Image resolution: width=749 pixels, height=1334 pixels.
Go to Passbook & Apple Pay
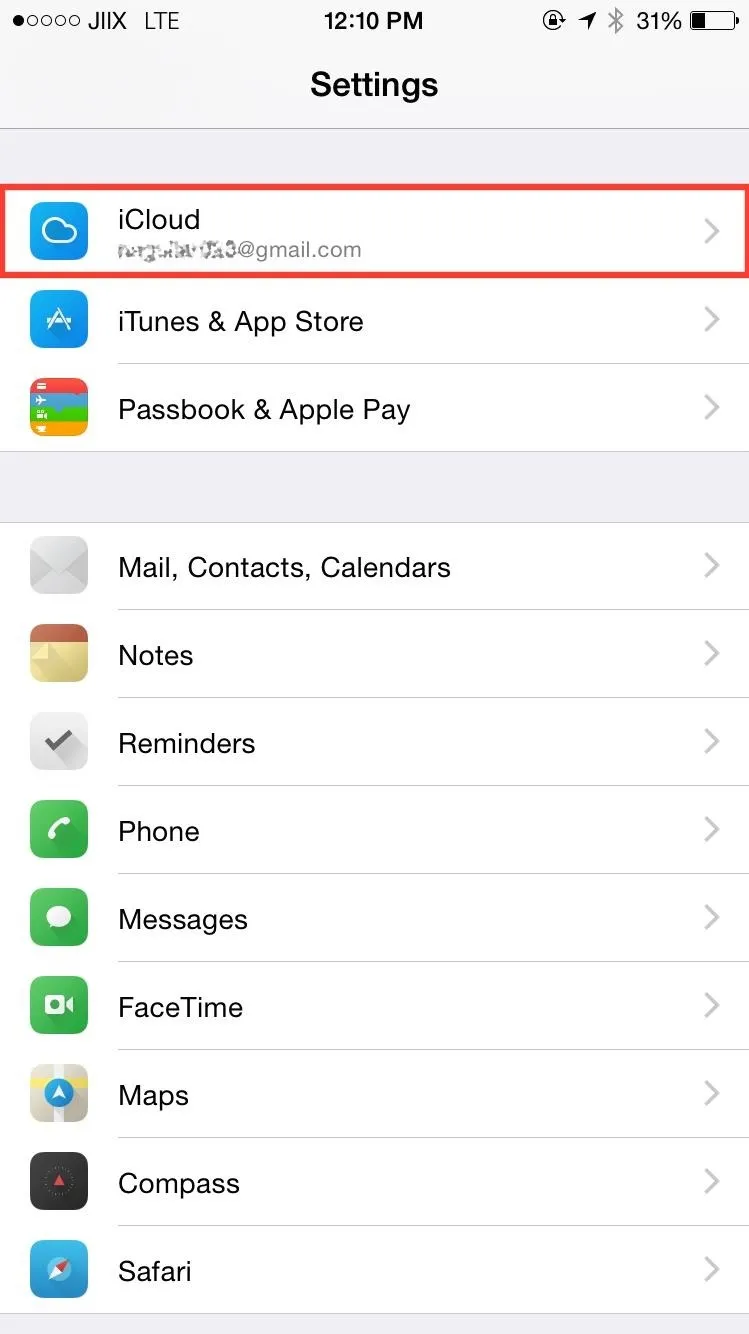[374, 408]
